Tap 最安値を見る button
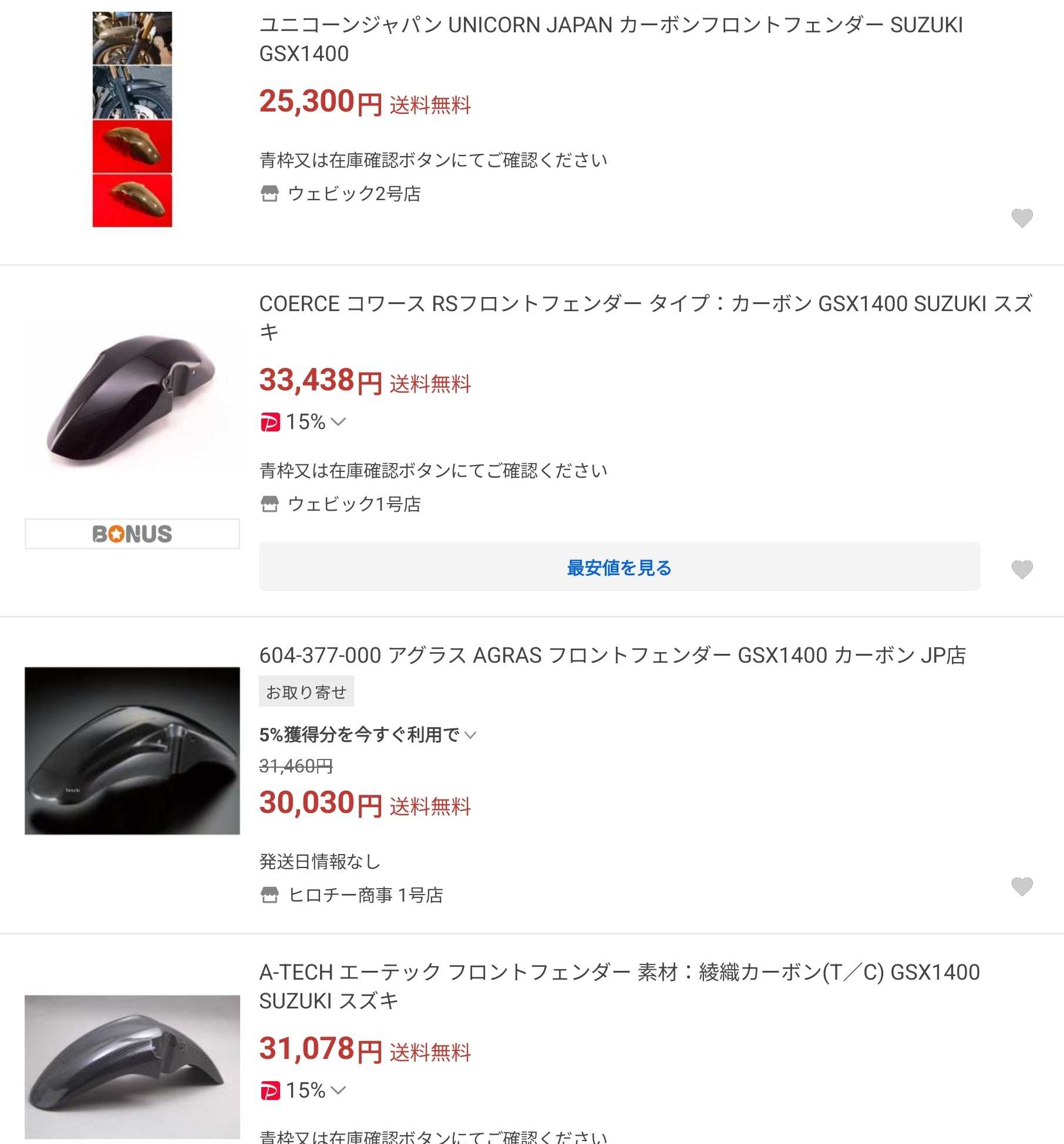1064x1144 pixels. pos(619,567)
